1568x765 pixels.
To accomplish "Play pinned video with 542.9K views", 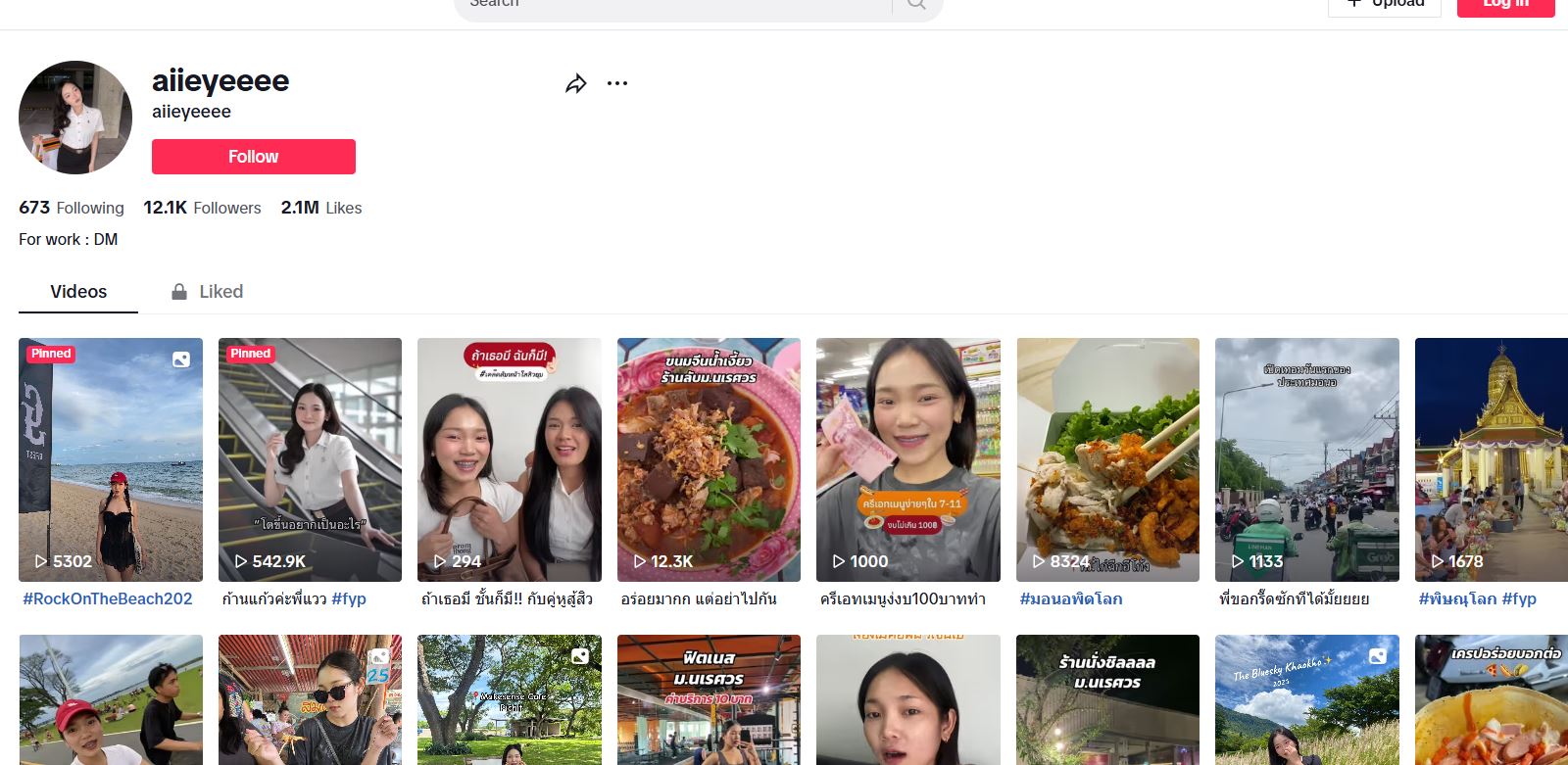I will tap(310, 459).
